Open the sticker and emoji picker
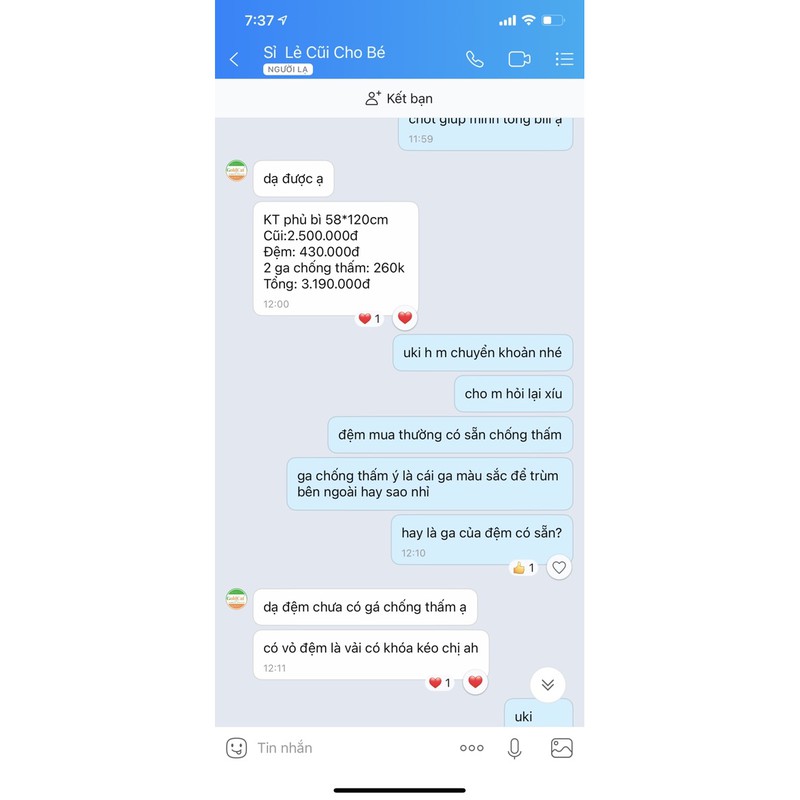Image resolution: width=800 pixels, height=800 pixels. 236,747
